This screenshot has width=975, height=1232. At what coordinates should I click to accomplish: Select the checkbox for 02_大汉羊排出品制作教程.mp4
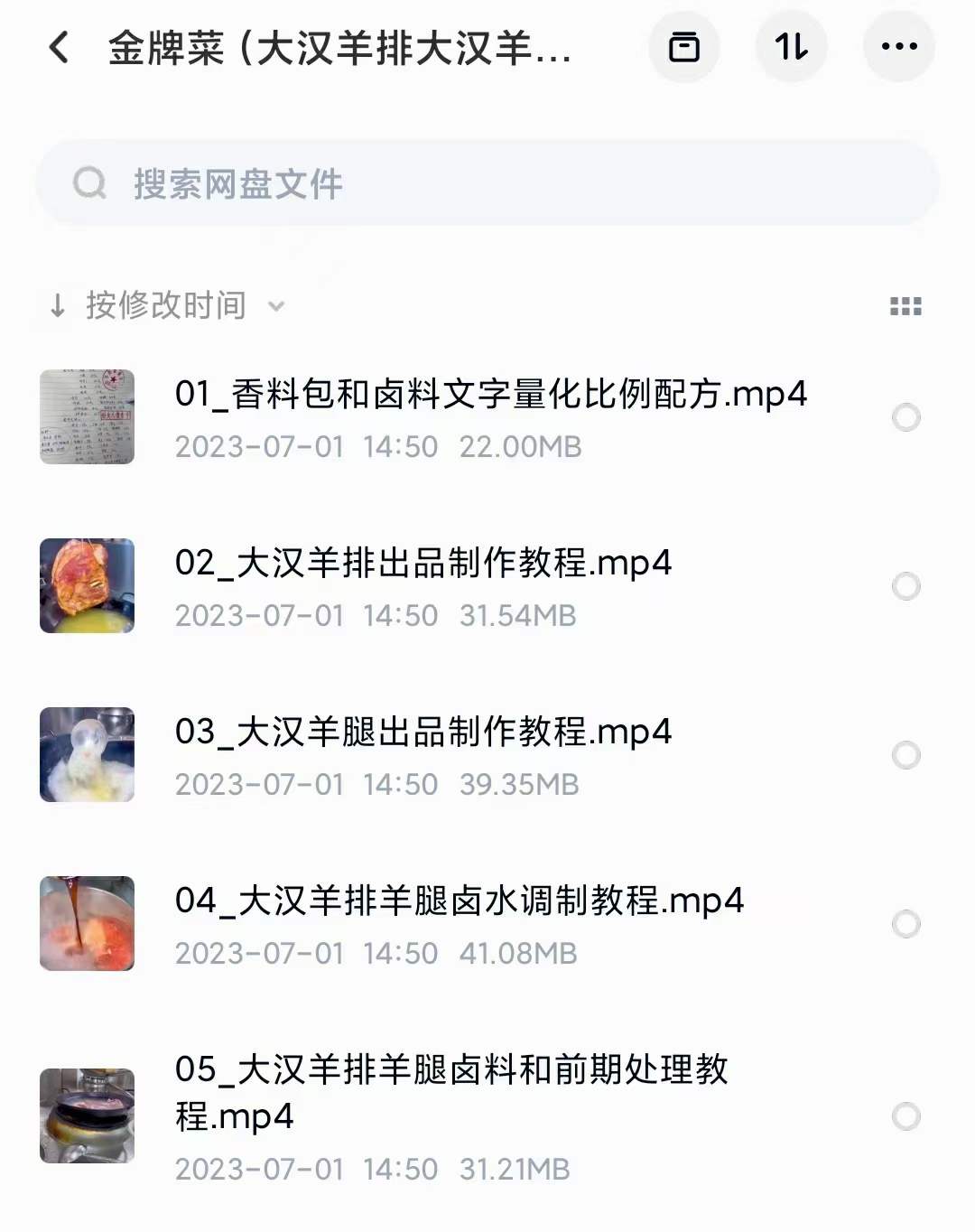[x=905, y=586]
